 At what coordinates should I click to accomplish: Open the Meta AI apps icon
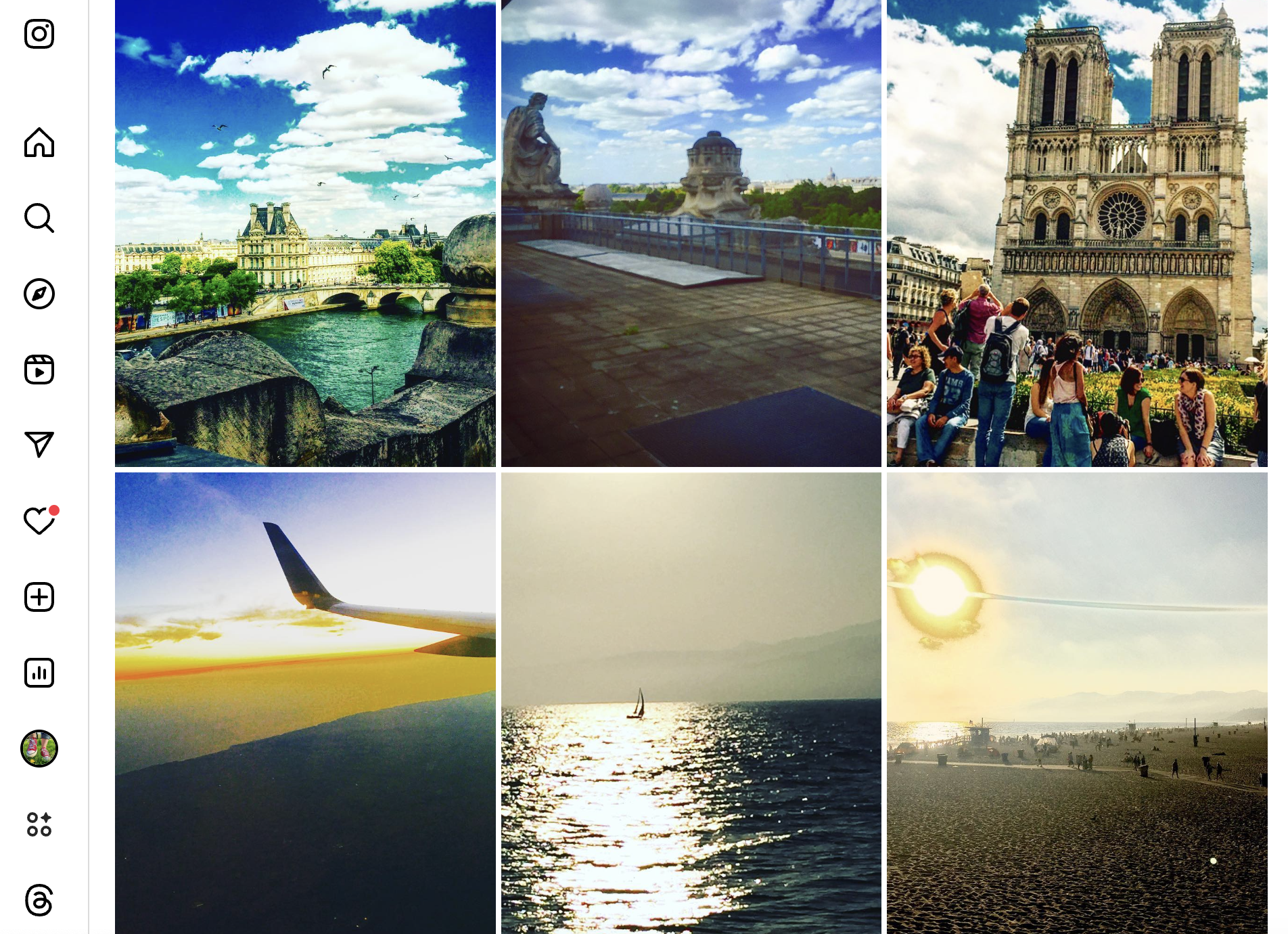(x=39, y=824)
